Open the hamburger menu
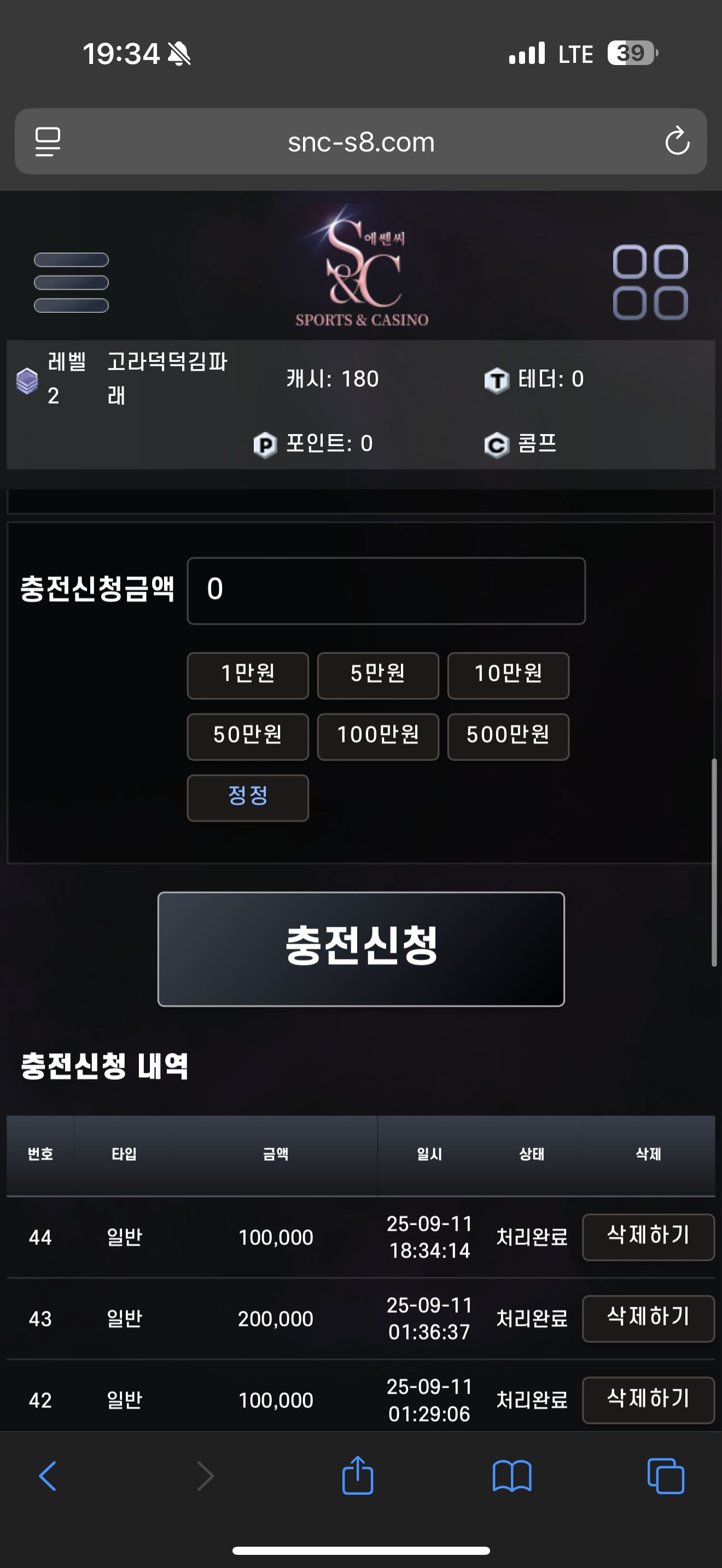This screenshot has width=722, height=1568. click(71, 283)
